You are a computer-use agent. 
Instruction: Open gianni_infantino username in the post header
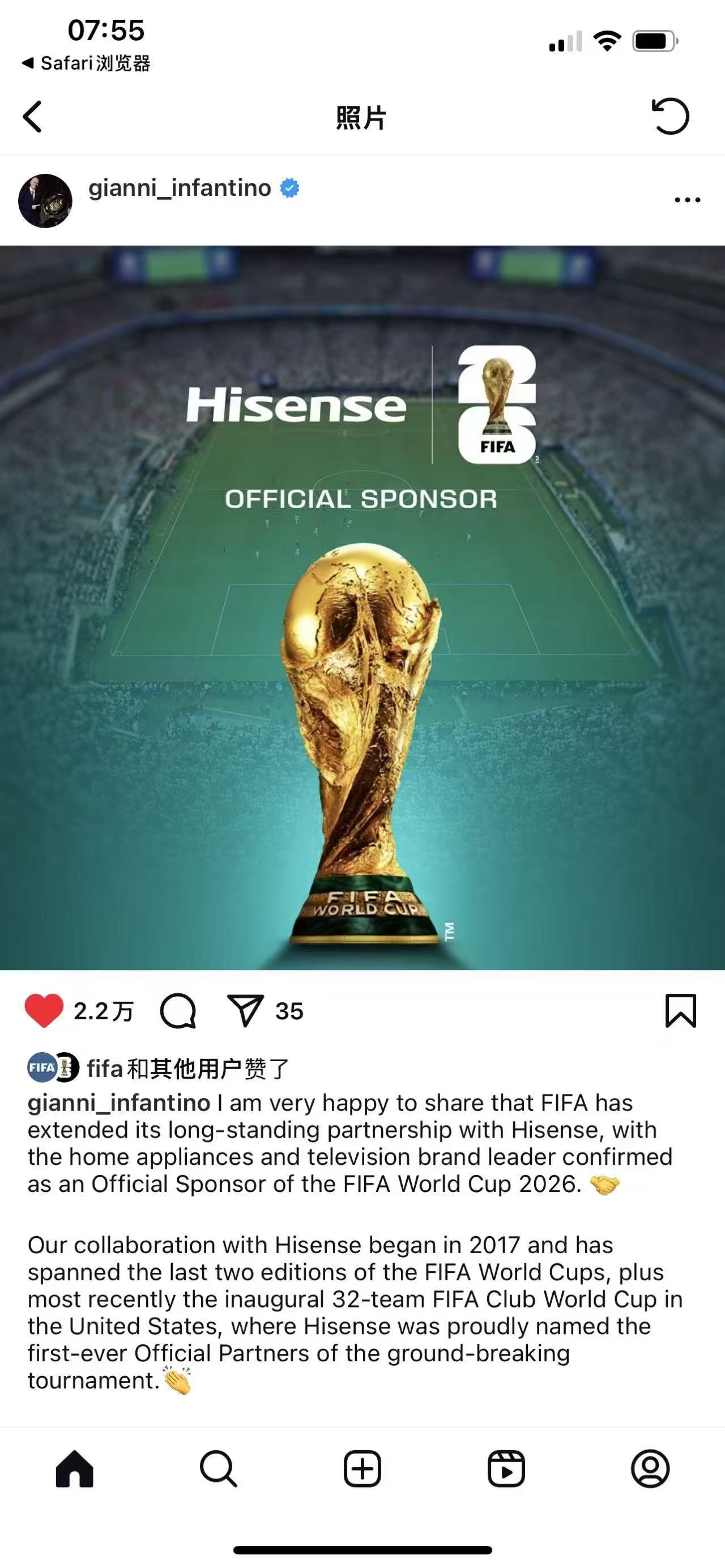(180, 188)
